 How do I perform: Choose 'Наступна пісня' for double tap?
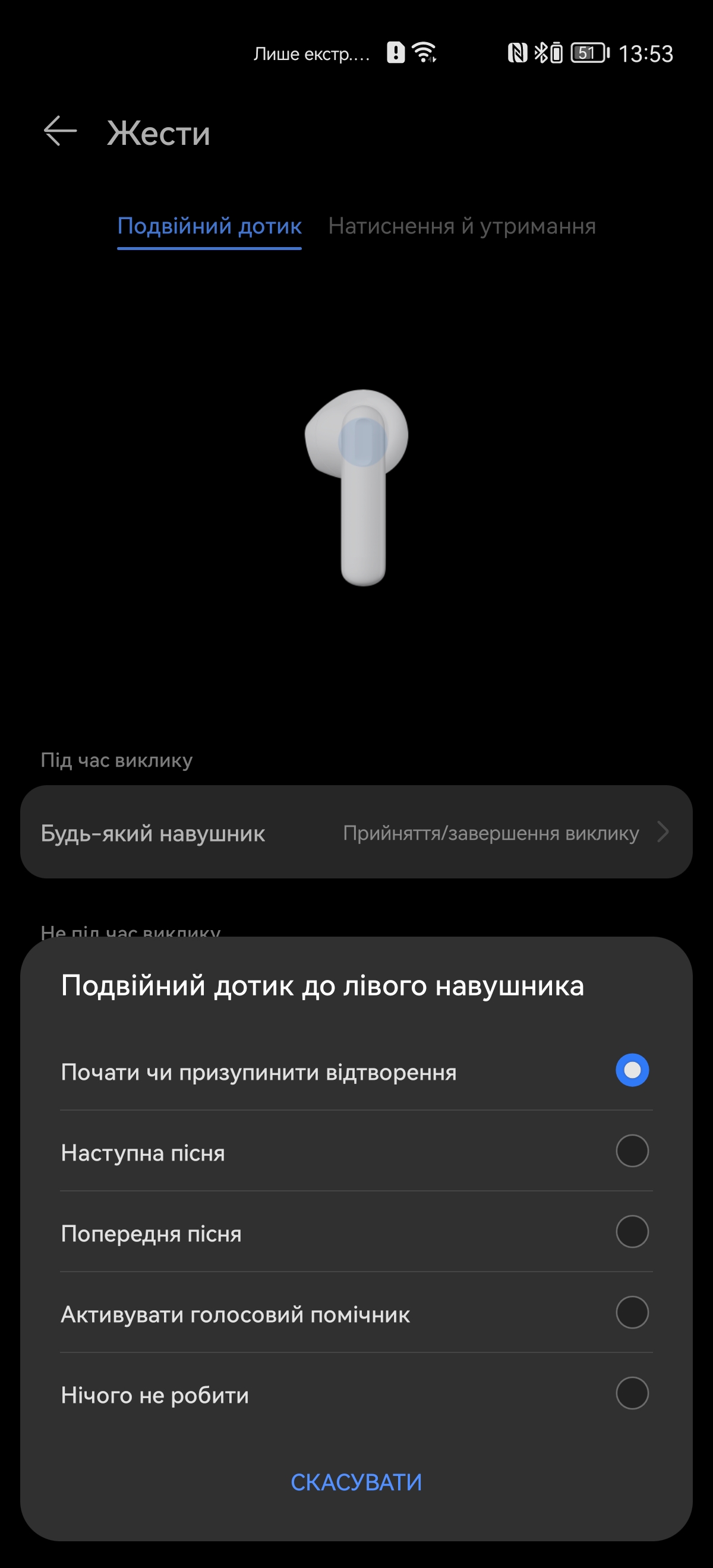click(x=632, y=1151)
